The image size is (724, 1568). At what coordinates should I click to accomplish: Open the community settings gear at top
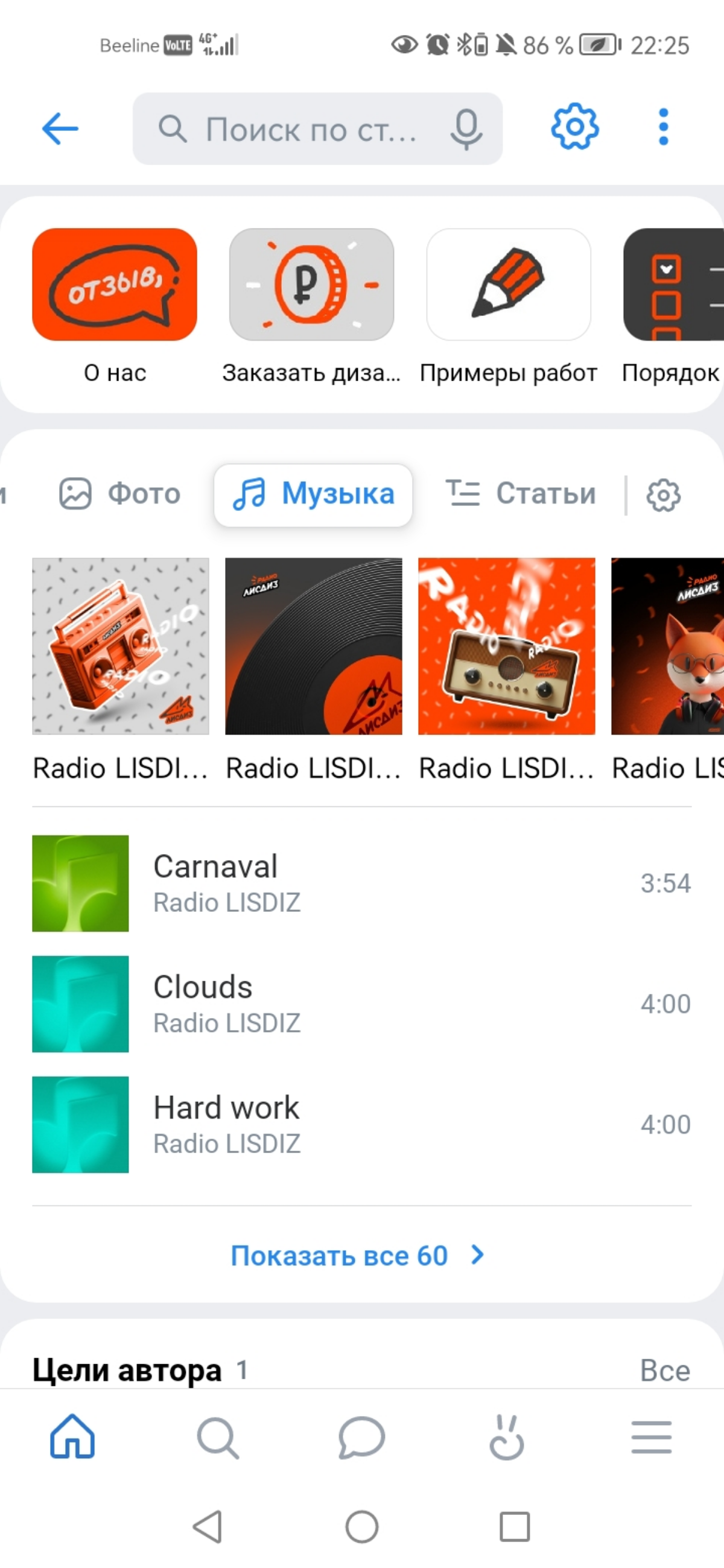tap(573, 127)
